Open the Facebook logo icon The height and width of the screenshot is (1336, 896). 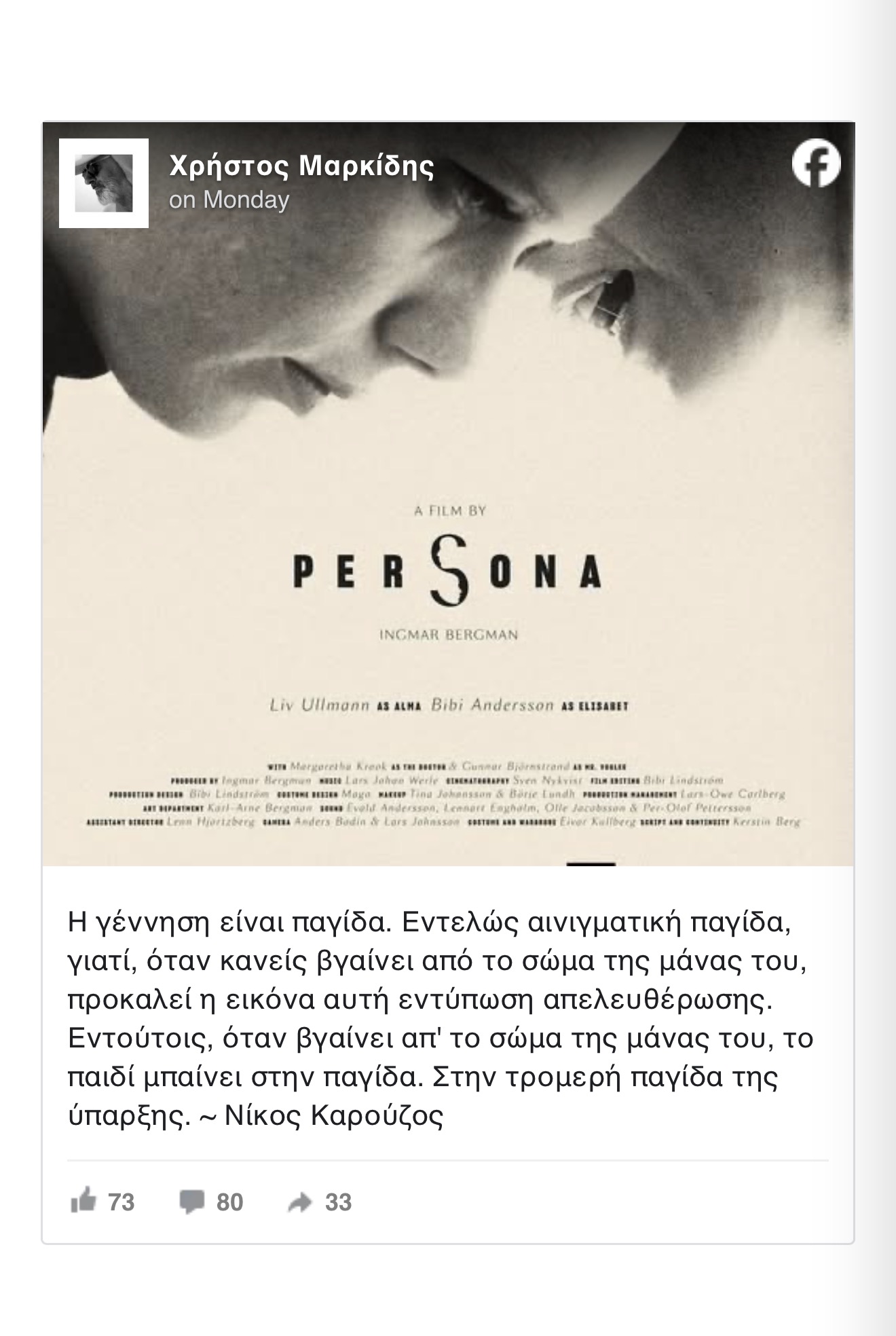(817, 163)
